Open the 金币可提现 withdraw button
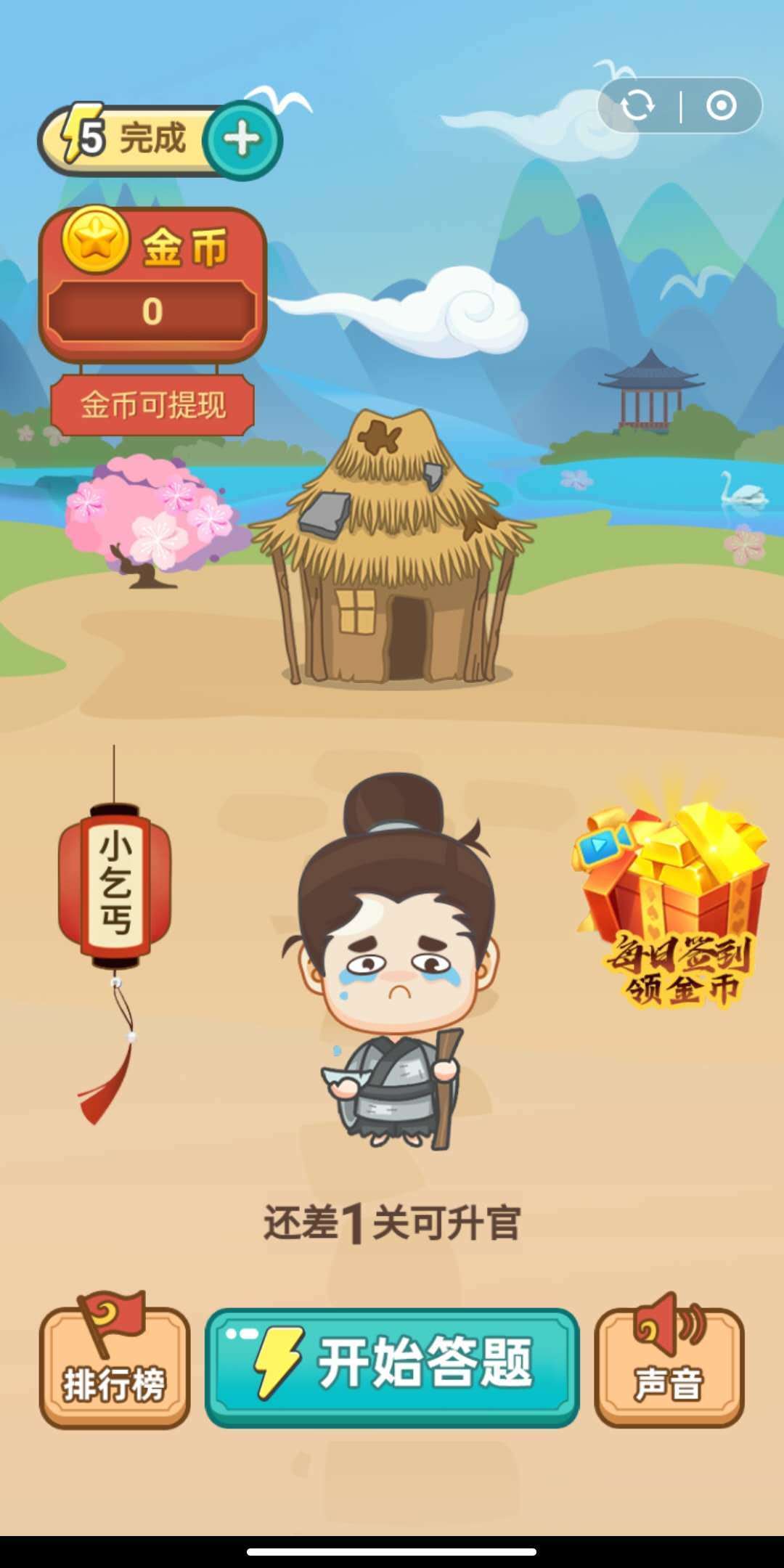Viewport: 784px width, 1568px height. pos(152,405)
